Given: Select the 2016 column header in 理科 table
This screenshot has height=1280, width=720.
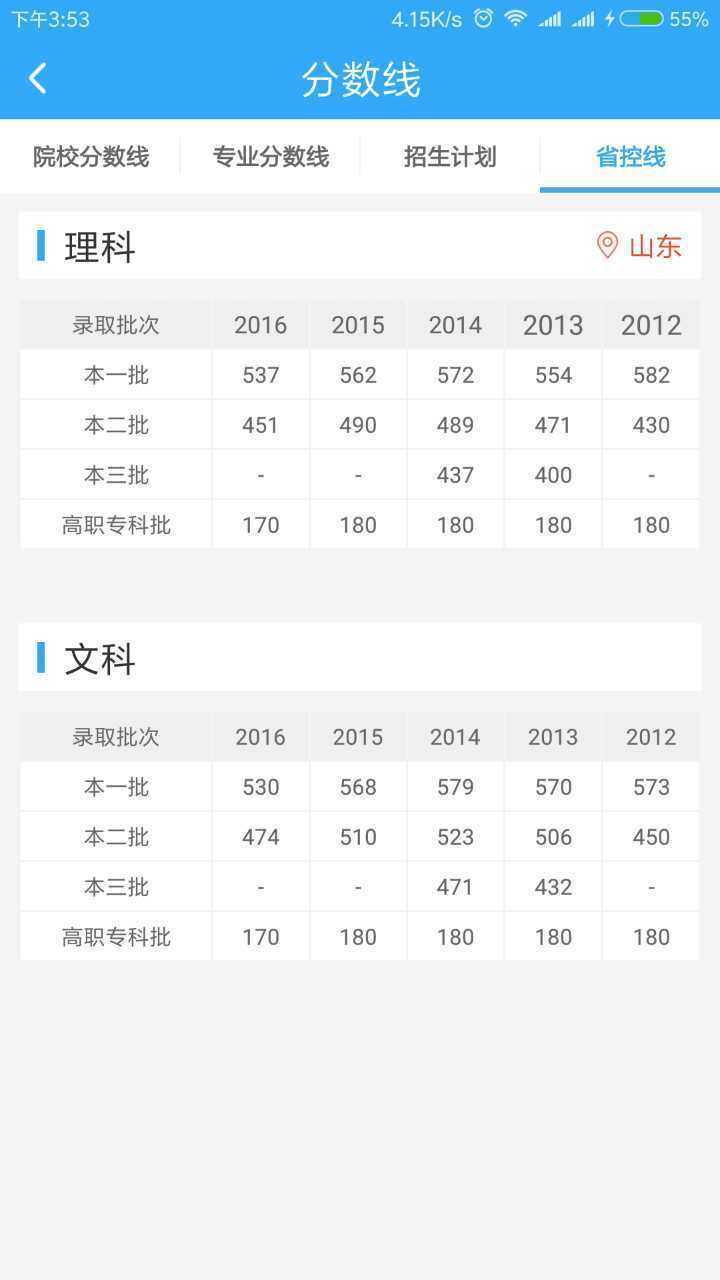Looking at the screenshot, I should [260, 325].
